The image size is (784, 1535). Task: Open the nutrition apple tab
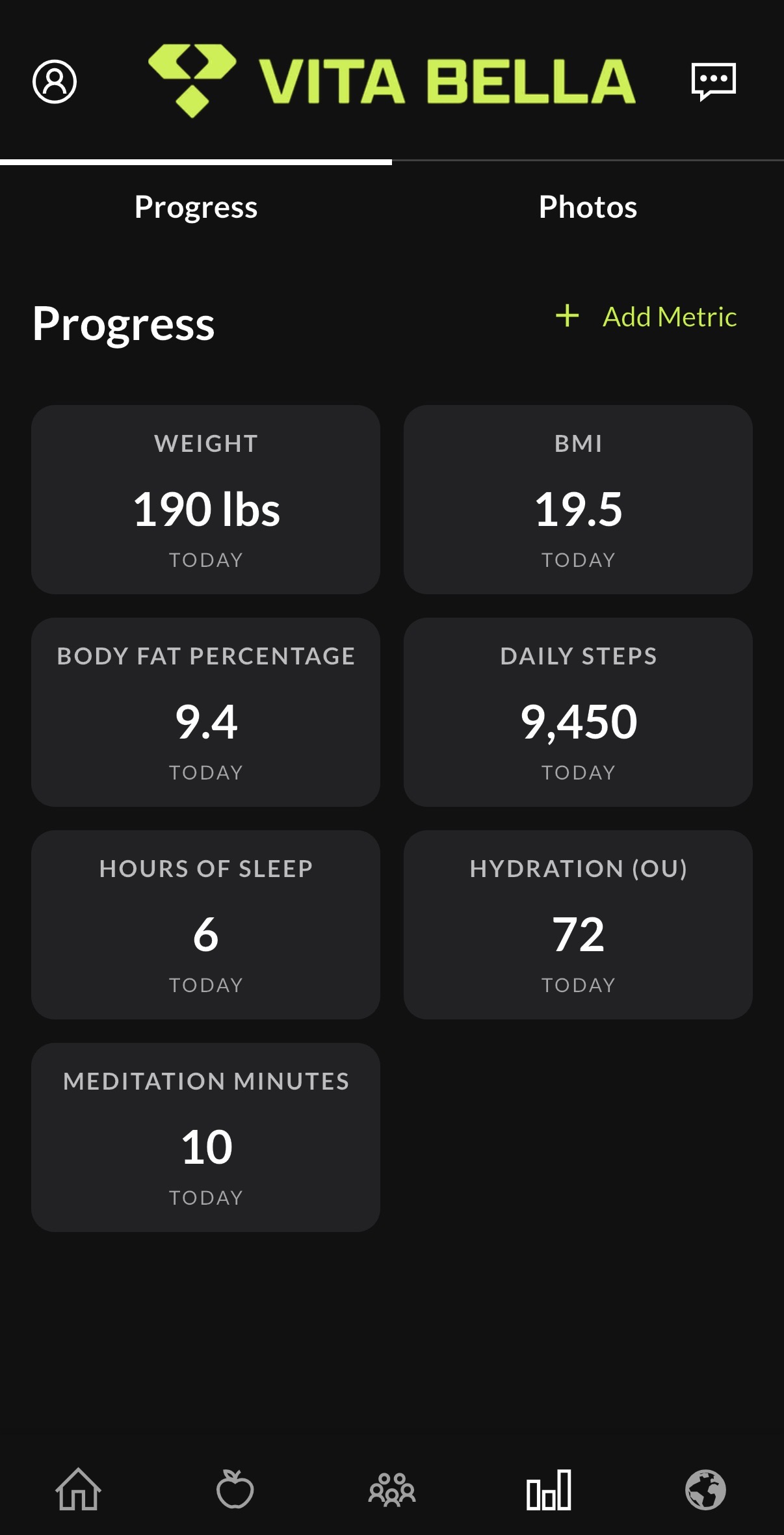click(x=235, y=1489)
